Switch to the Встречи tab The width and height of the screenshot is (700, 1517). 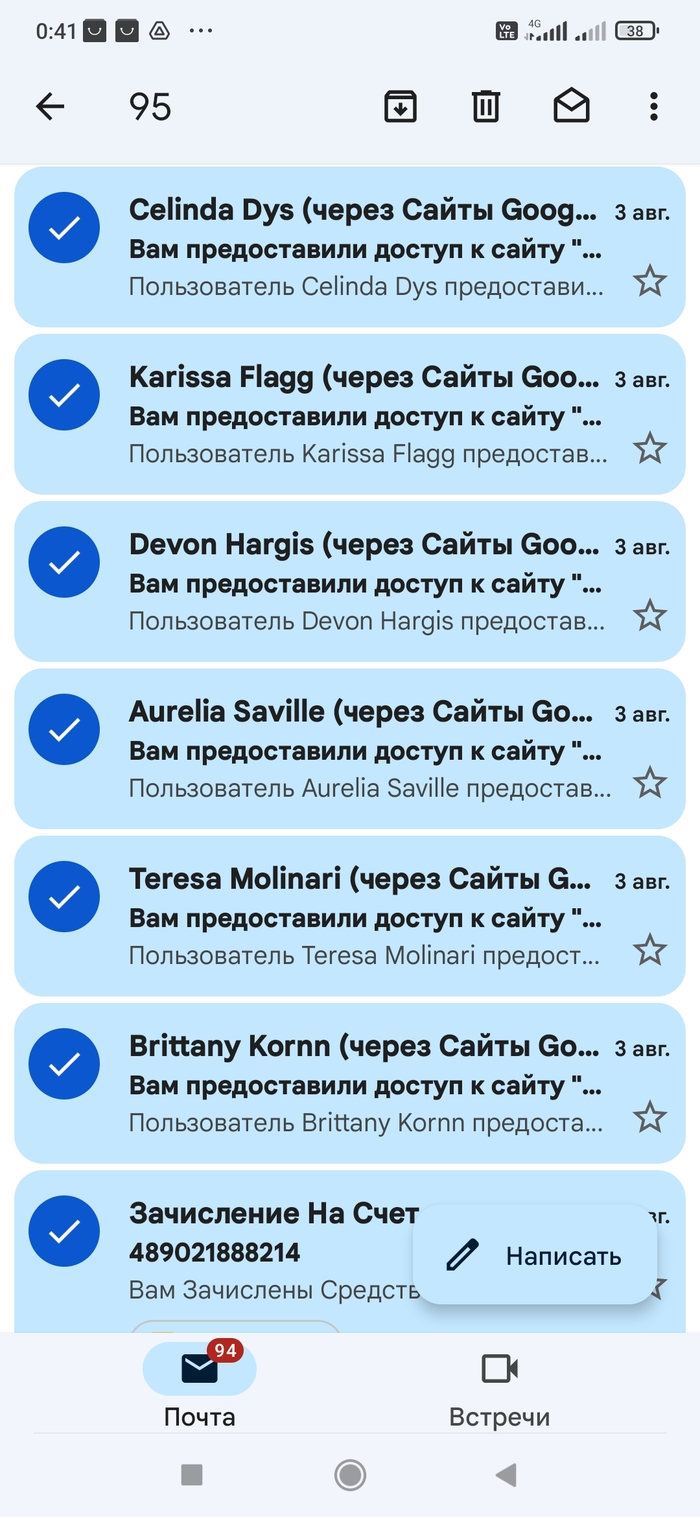point(499,1387)
